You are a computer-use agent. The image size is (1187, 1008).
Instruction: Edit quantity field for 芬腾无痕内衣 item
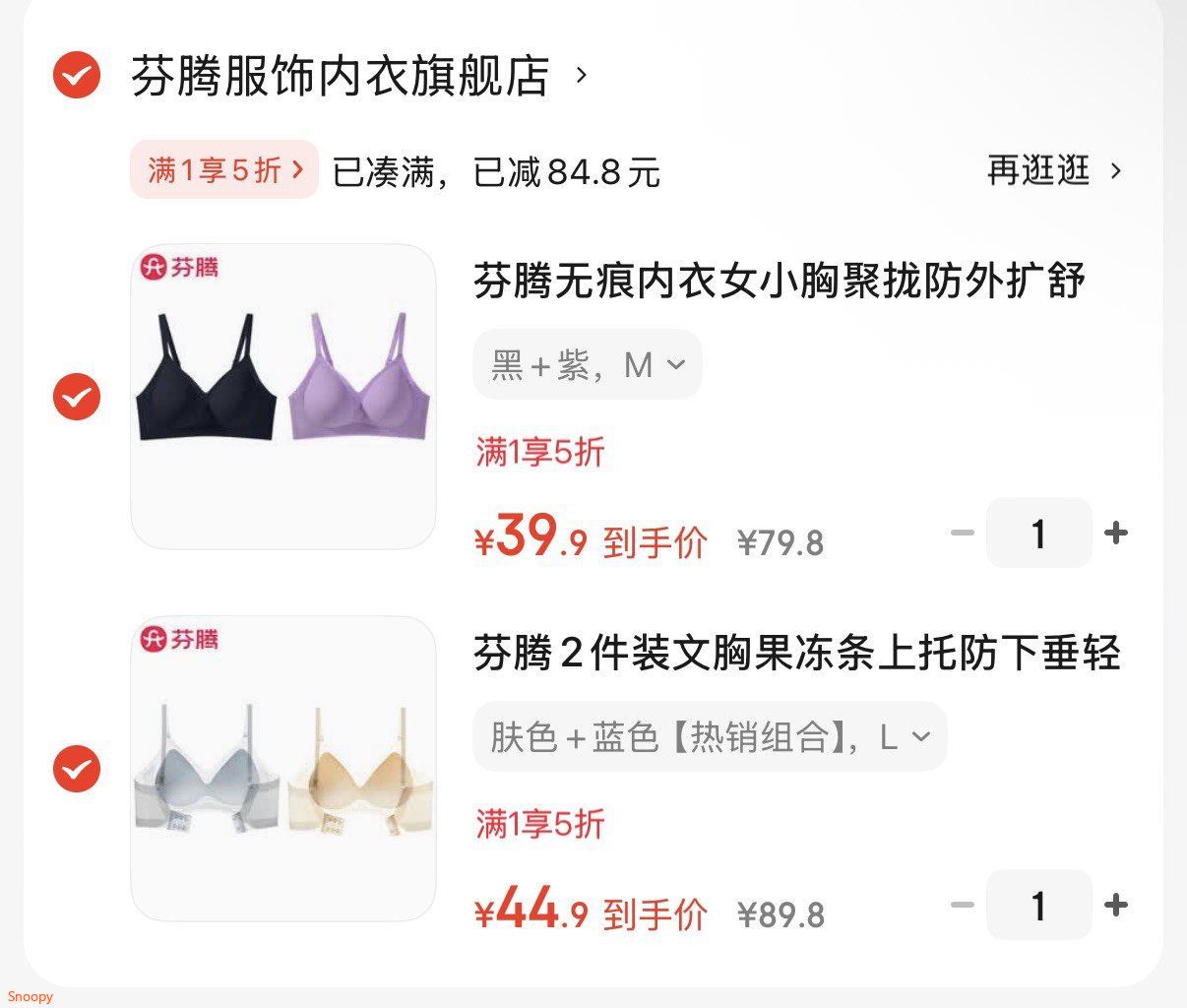click(x=1038, y=534)
